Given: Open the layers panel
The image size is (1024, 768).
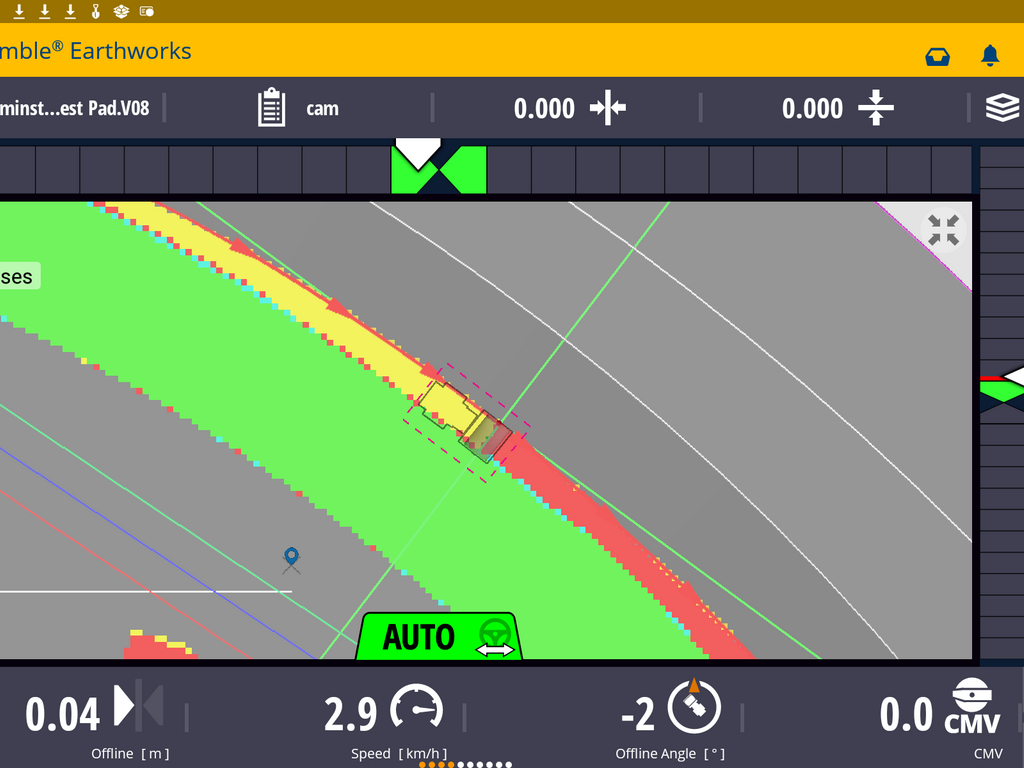Looking at the screenshot, I should [x=1002, y=108].
